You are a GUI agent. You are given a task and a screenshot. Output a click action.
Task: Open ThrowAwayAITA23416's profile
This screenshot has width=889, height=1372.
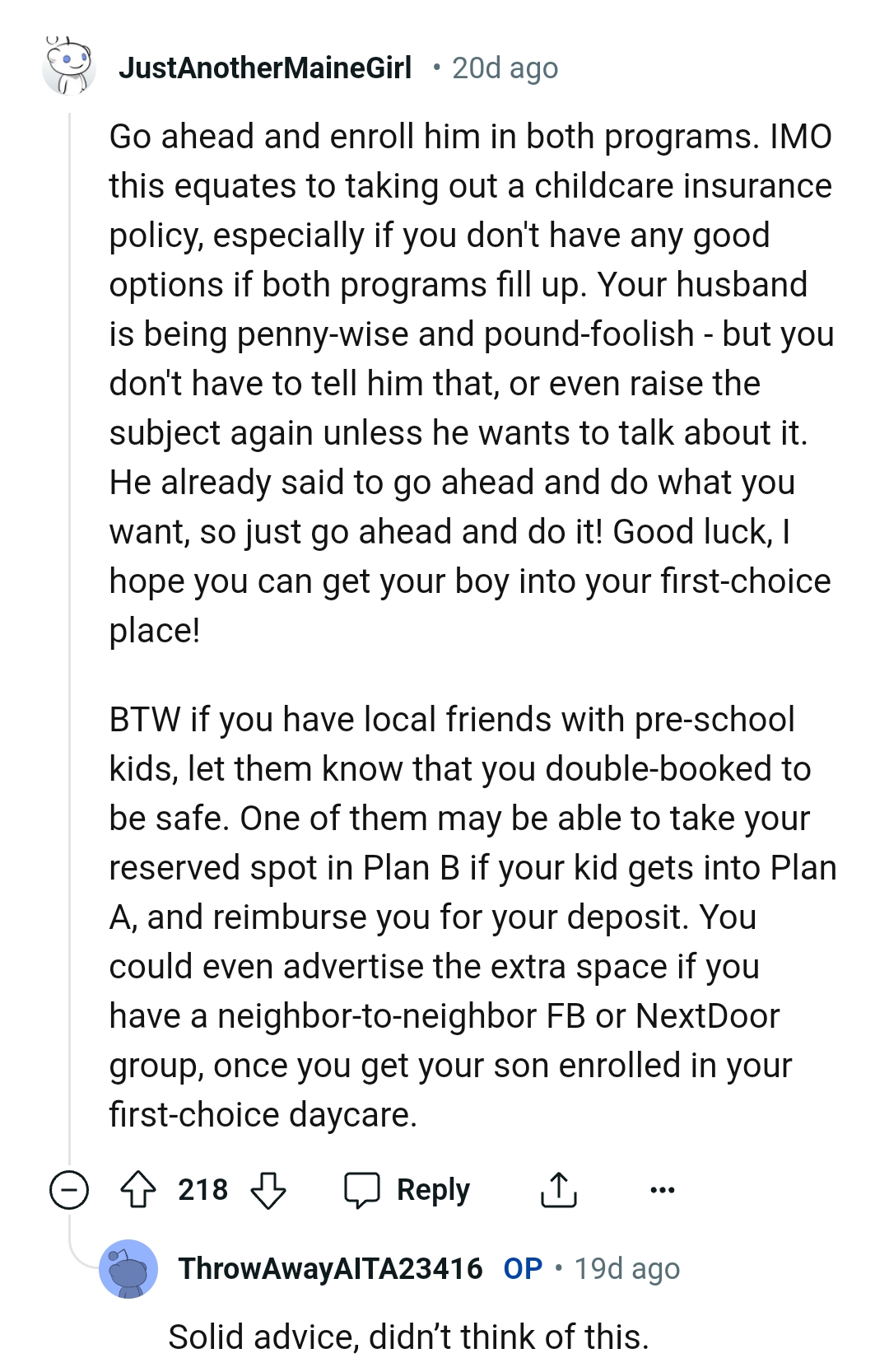[x=333, y=1268]
